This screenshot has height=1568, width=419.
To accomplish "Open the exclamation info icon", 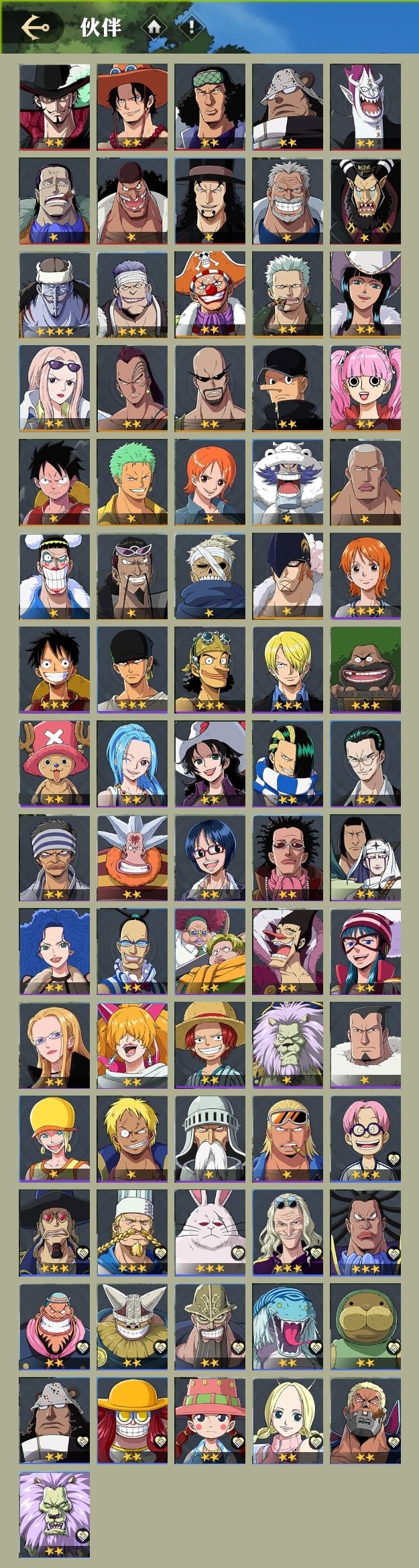I will point(192,27).
